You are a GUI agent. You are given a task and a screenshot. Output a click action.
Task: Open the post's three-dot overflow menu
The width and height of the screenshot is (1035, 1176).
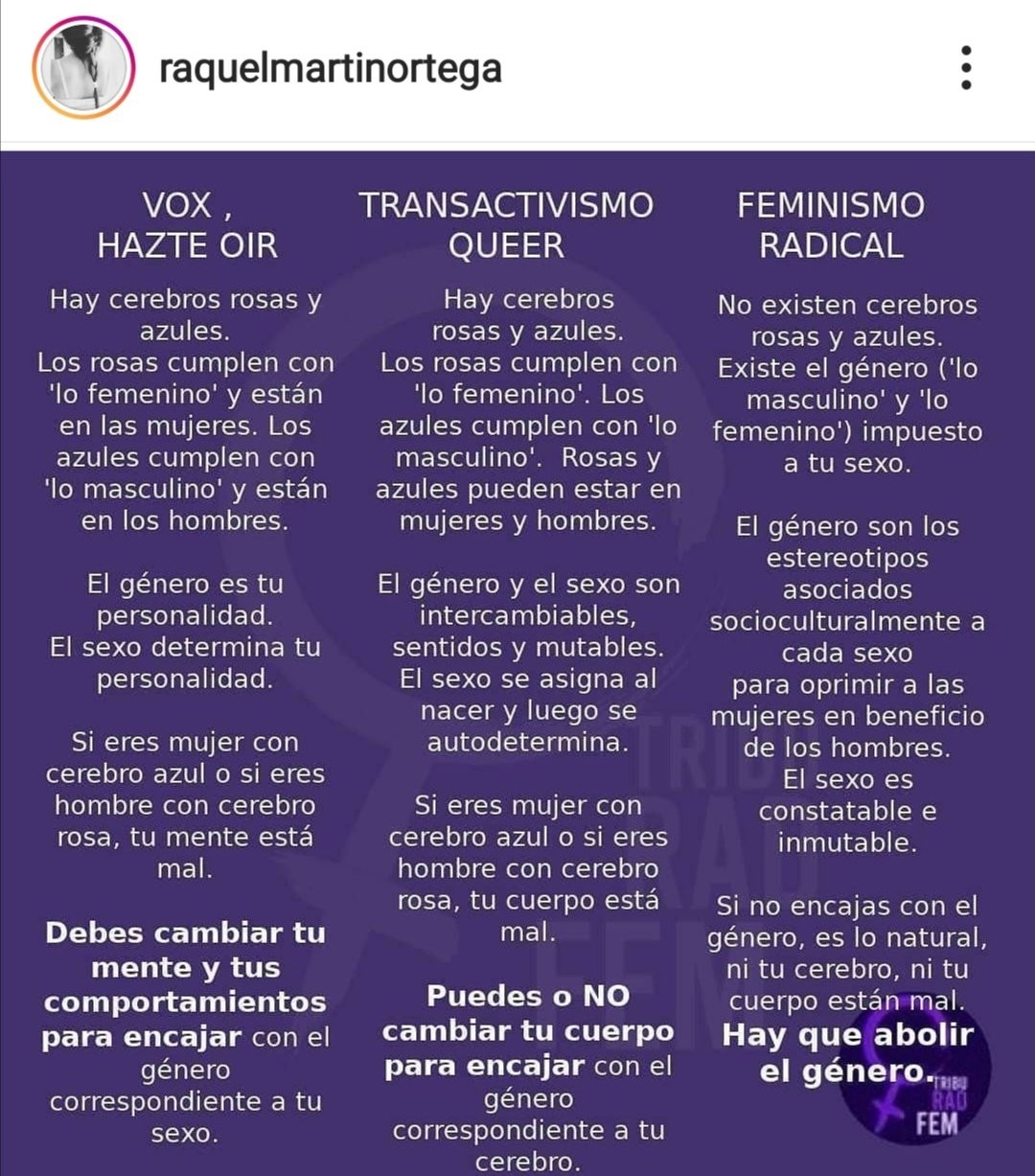tap(966, 68)
